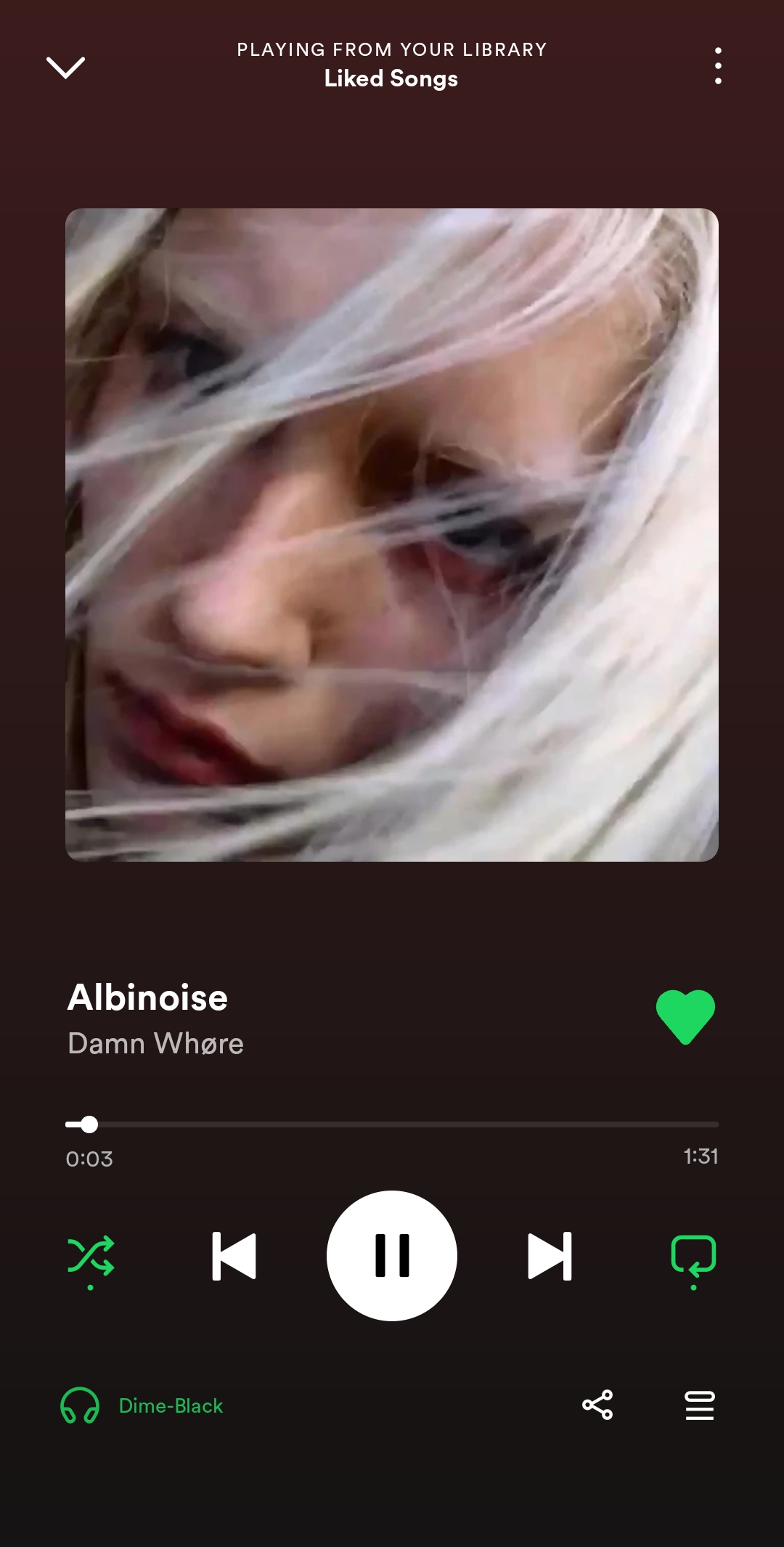Open the Liked Songs playlist header
Image resolution: width=784 pixels, height=1547 pixels.
pos(391,78)
